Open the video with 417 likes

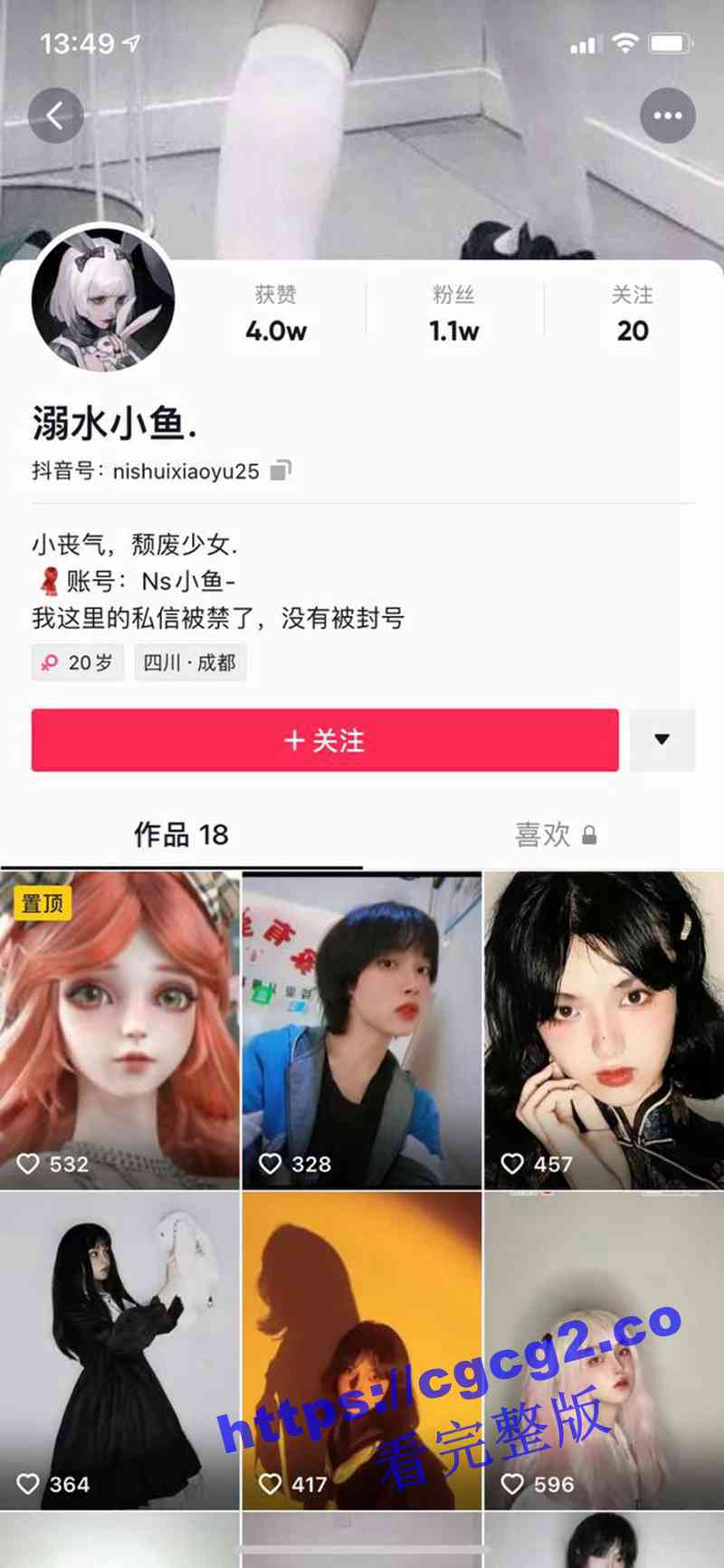click(x=362, y=1350)
